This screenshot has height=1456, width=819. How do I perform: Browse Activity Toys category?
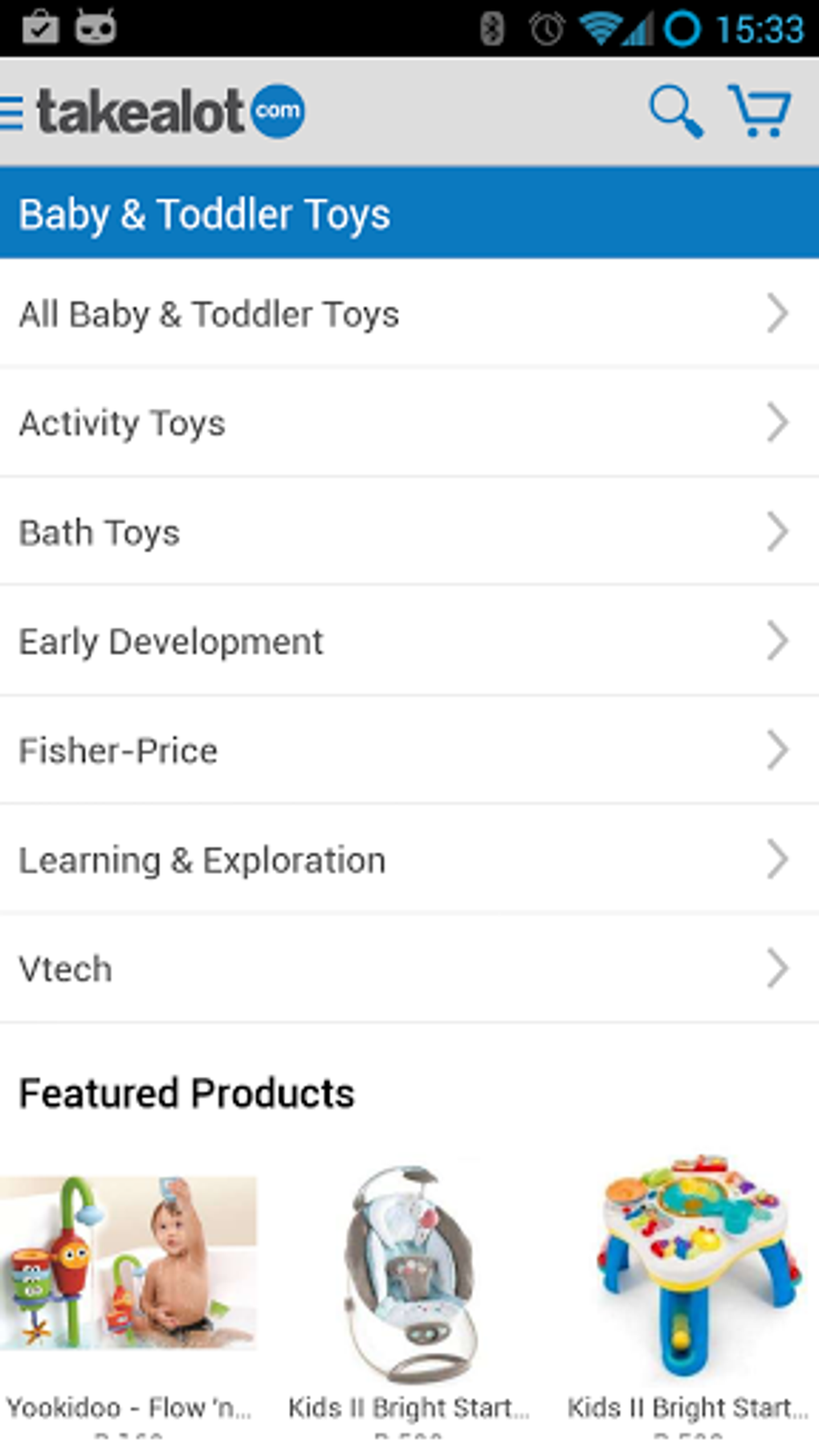coord(409,422)
